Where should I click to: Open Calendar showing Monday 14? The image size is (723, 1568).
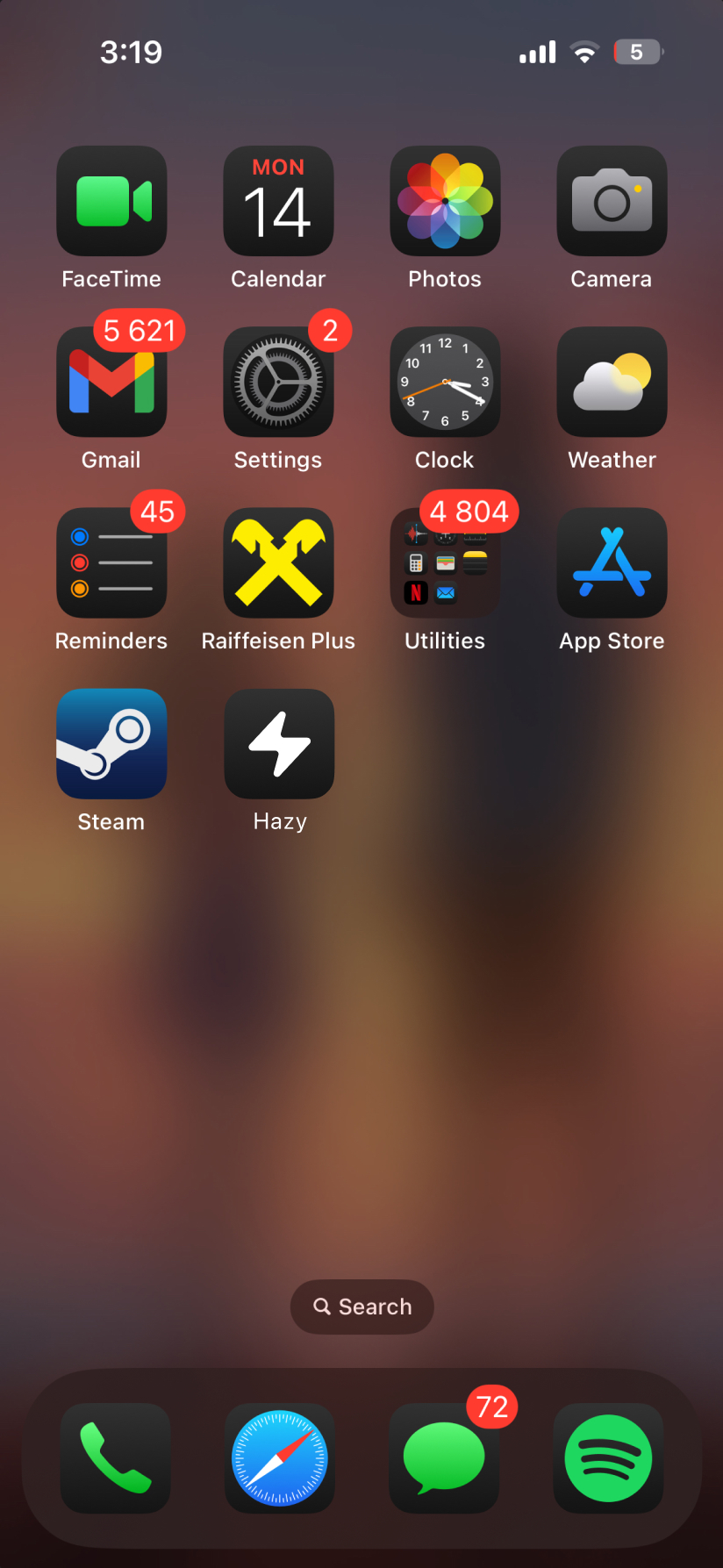278,201
